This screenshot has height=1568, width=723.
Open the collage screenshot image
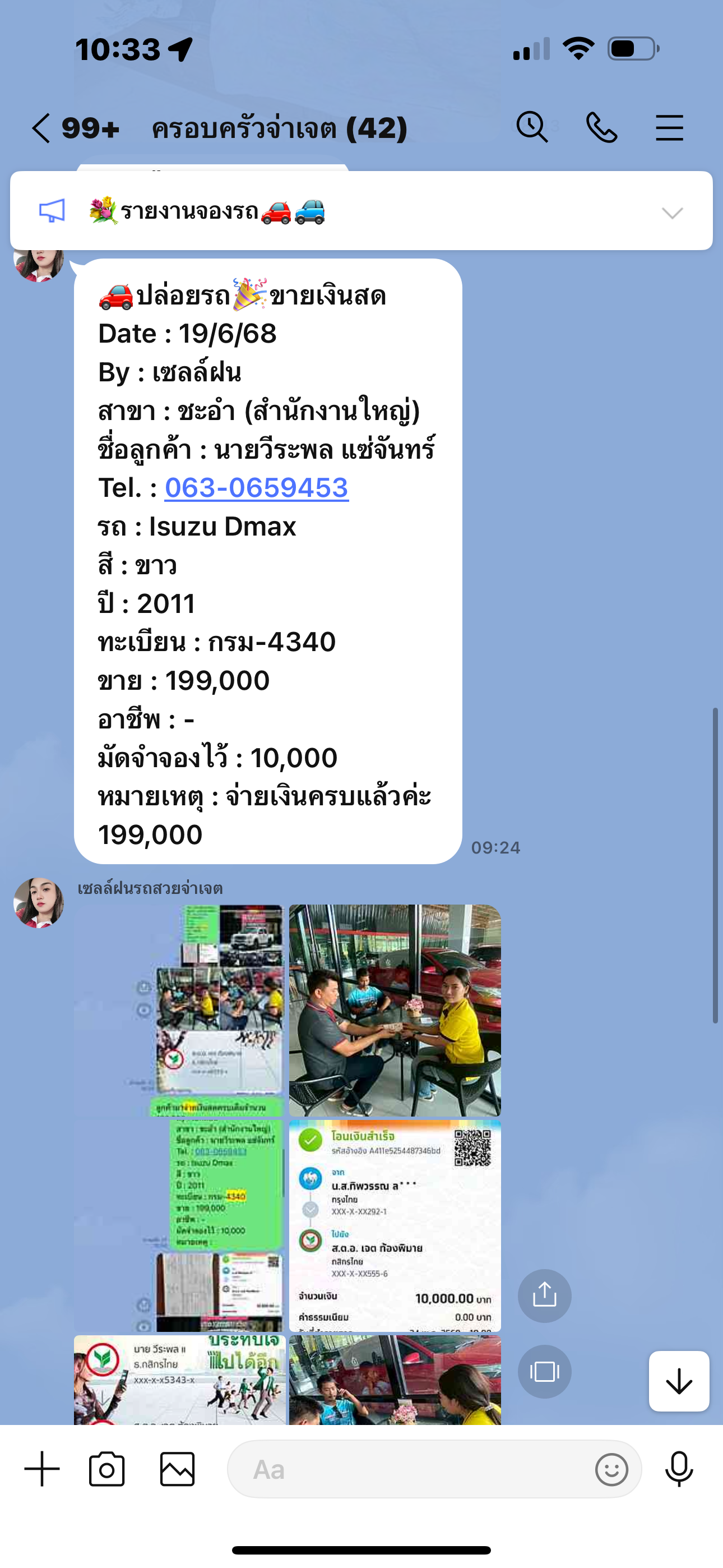click(x=179, y=1118)
